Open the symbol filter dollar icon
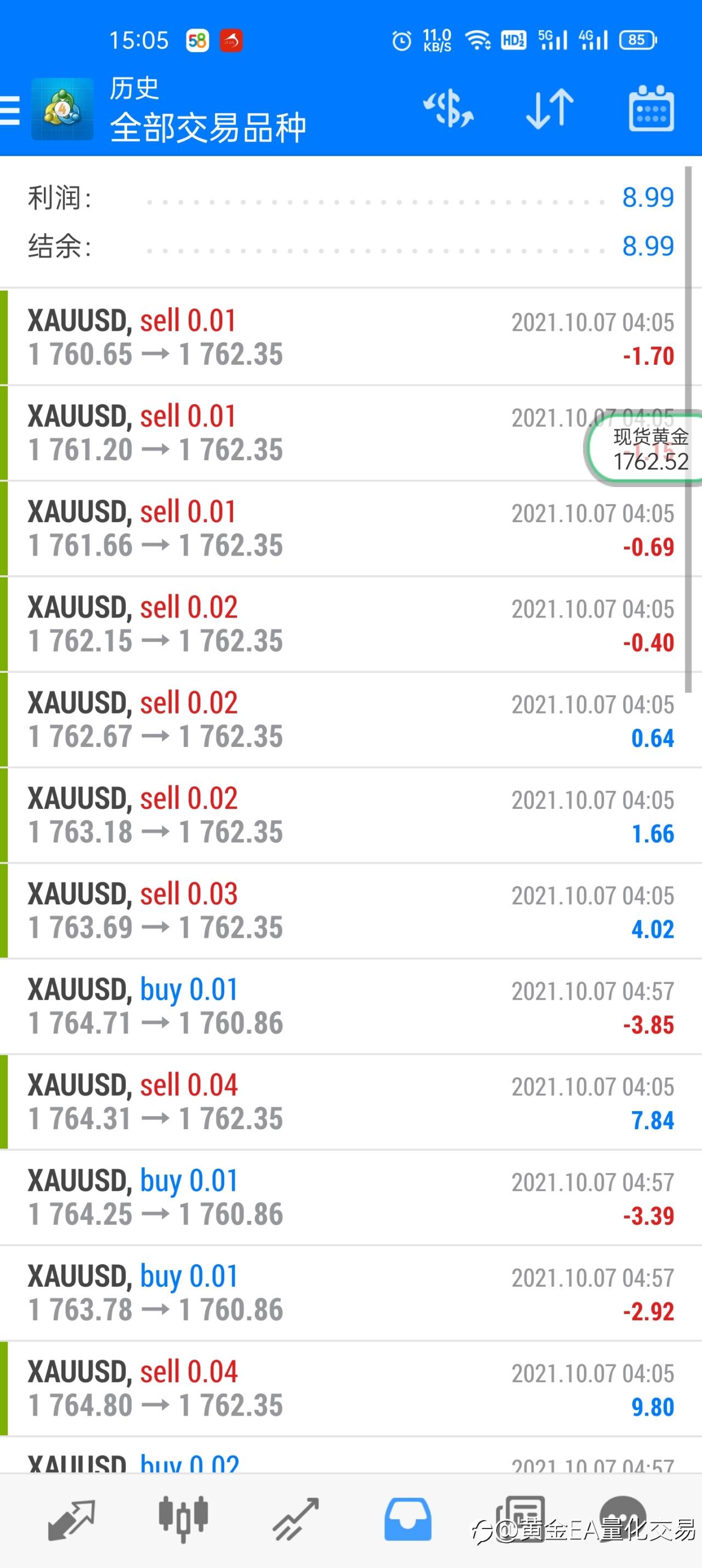The height and width of the screenshot is (1568, 702). coord(448,110)
